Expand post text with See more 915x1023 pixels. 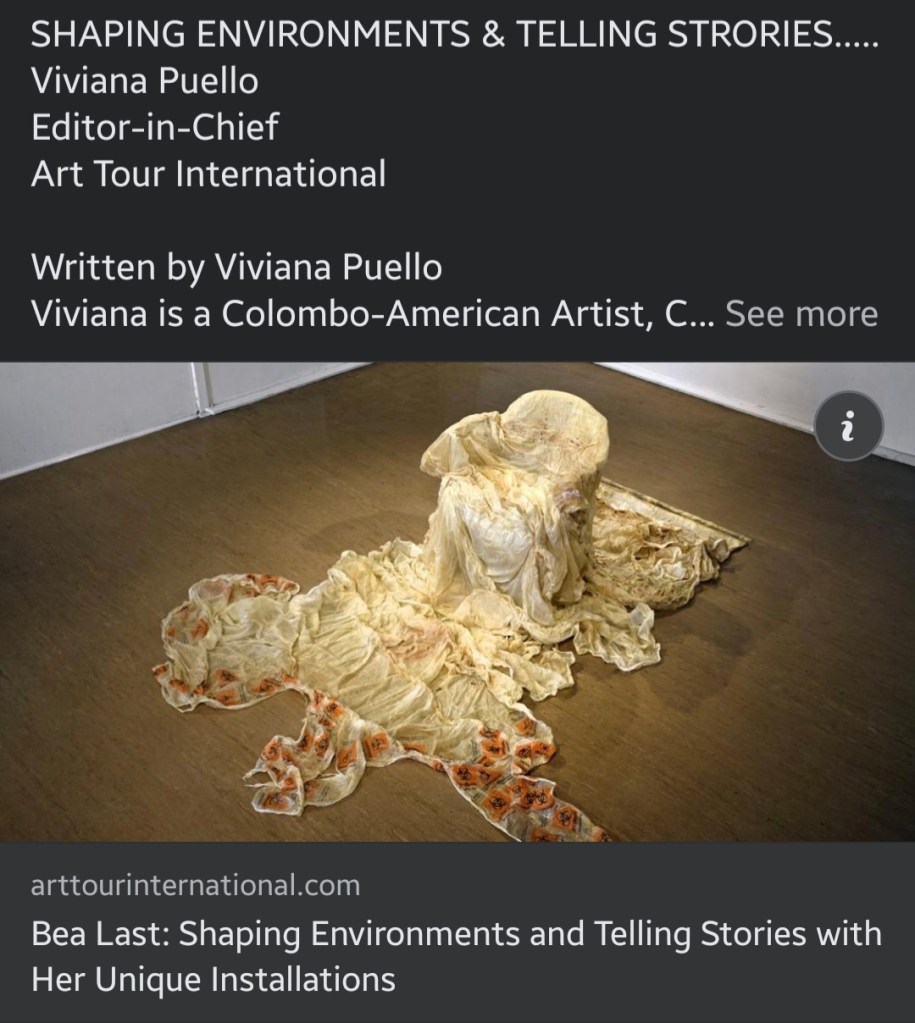pos(801,314)
